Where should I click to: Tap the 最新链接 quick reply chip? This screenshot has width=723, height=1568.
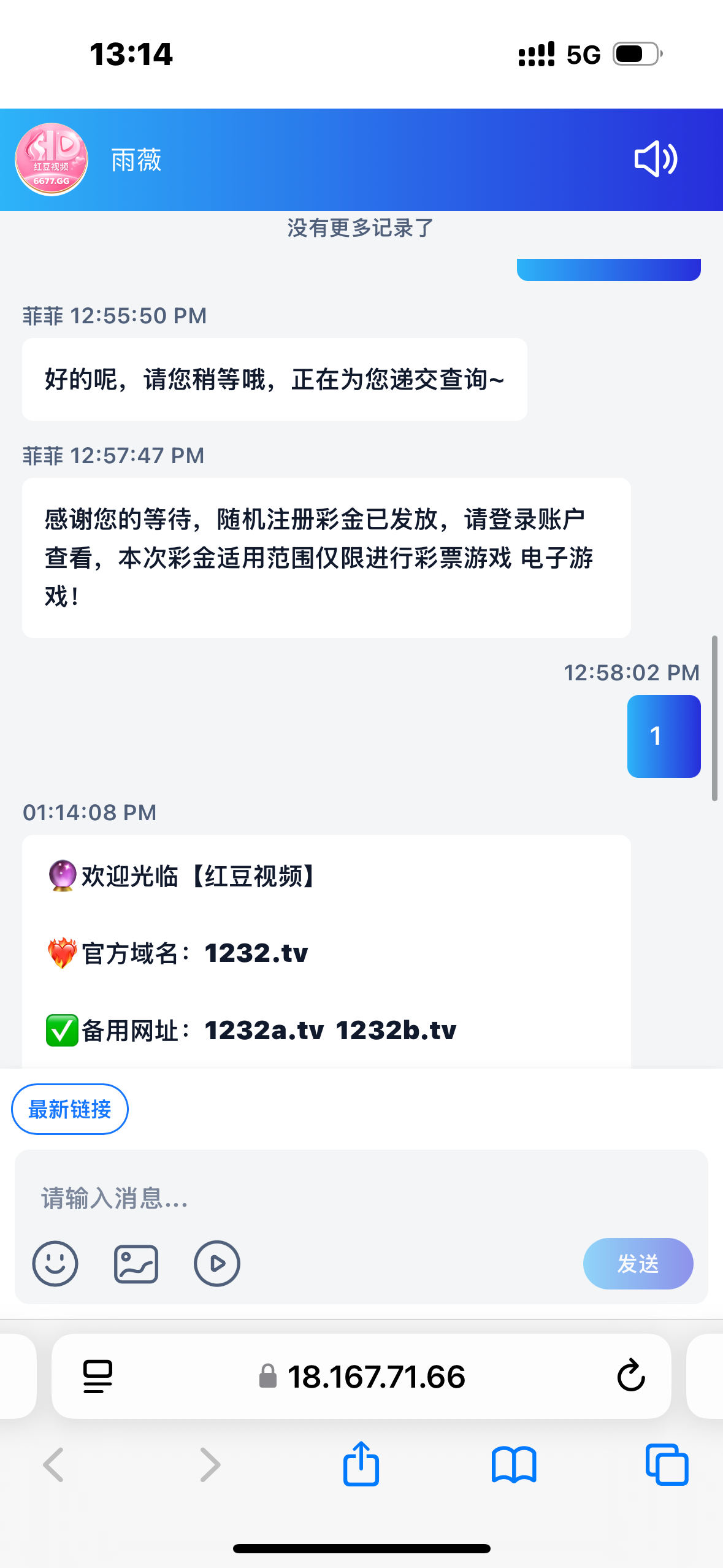tap(70, 1109)
